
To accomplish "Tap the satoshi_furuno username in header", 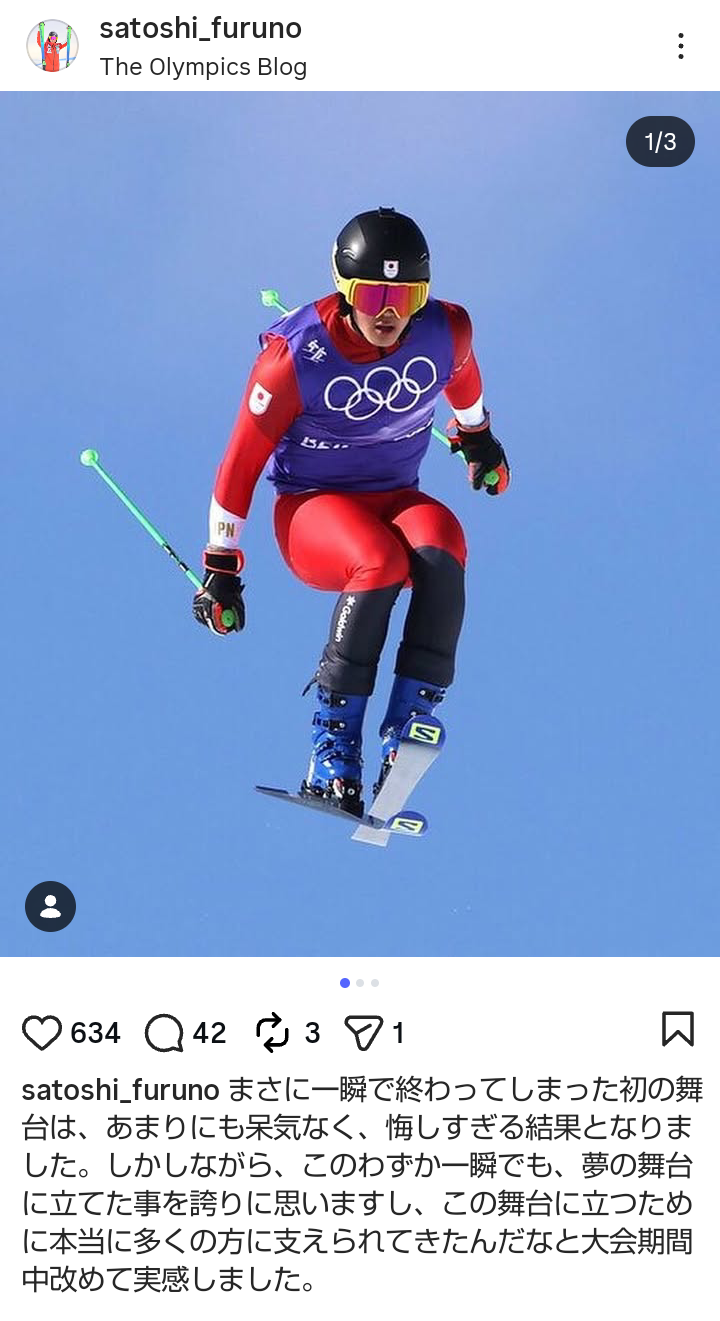I will (200, 28).
